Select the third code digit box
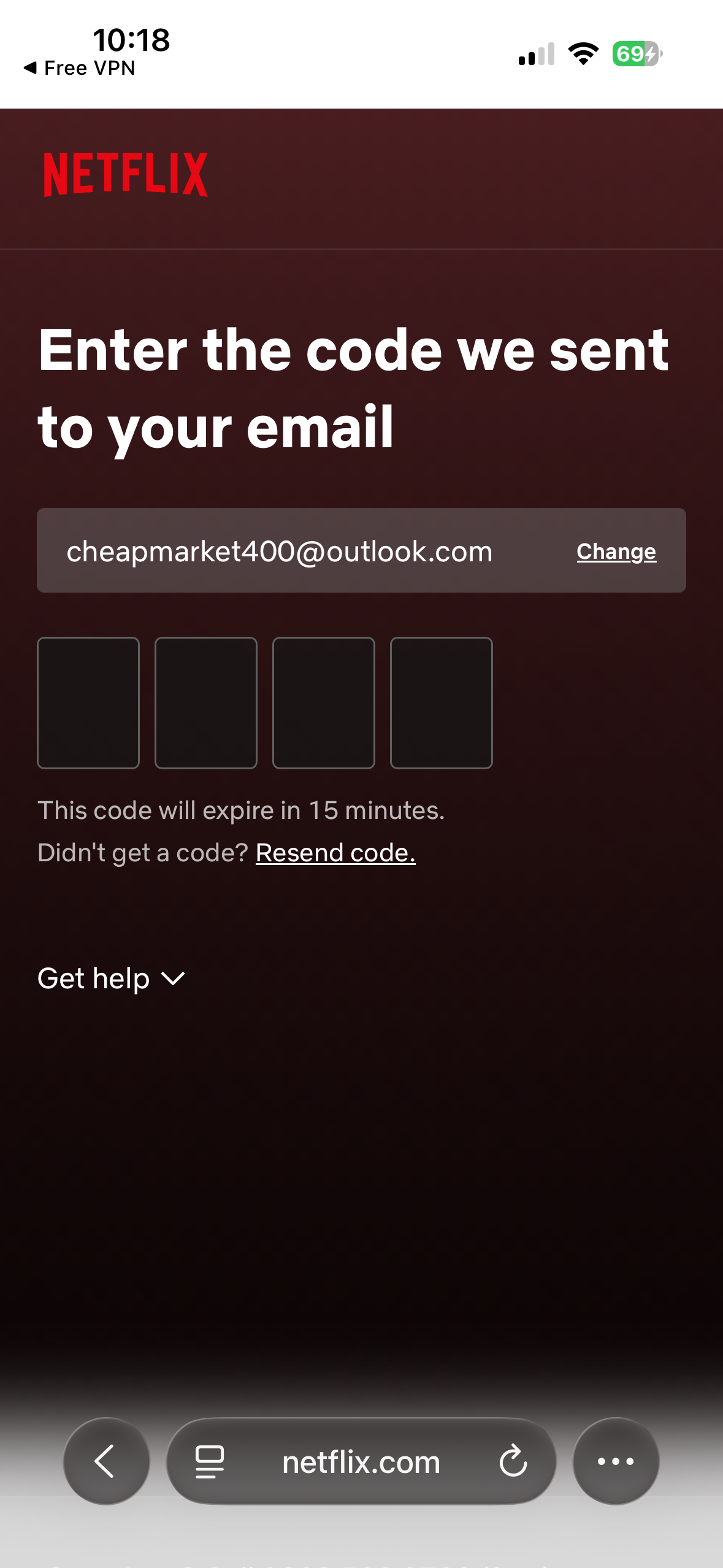Image resolution: width=723 pixels, height=1568 pixels. point(324,702)
